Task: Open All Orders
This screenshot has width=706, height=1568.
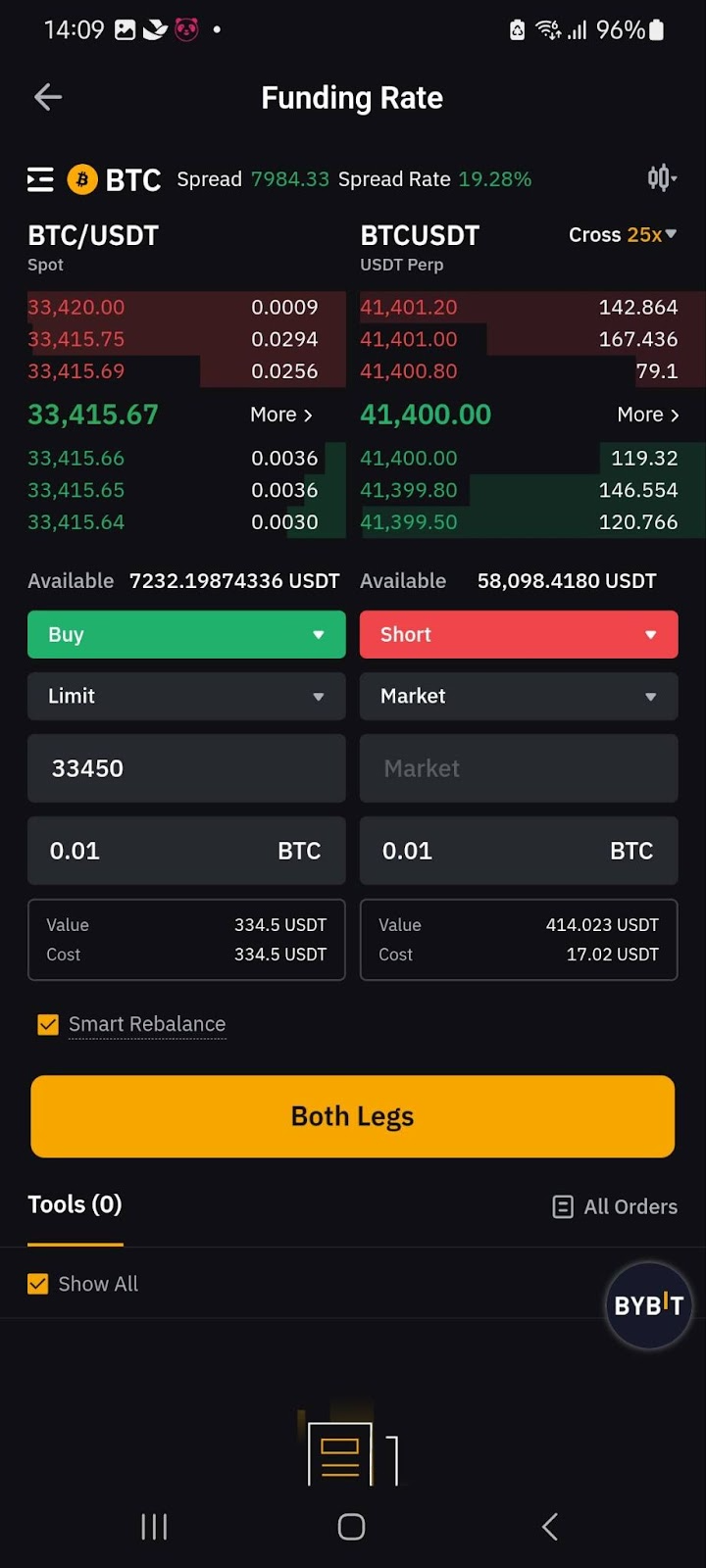Action: [616, 1206]
